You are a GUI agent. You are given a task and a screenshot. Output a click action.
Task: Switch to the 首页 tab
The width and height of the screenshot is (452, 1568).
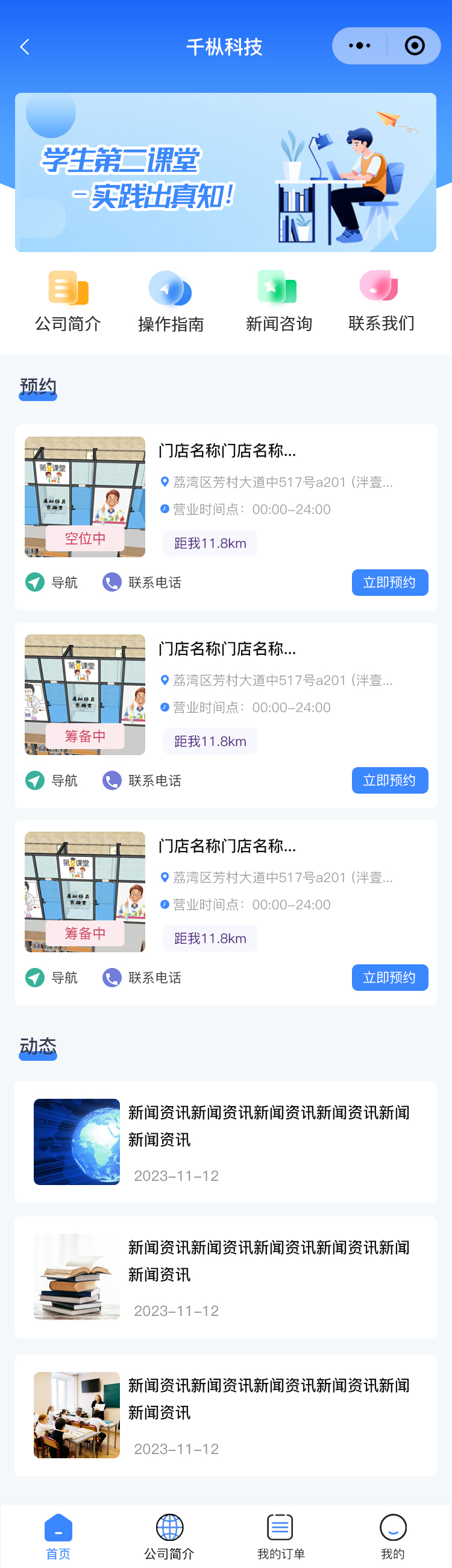pos(58,1536)
